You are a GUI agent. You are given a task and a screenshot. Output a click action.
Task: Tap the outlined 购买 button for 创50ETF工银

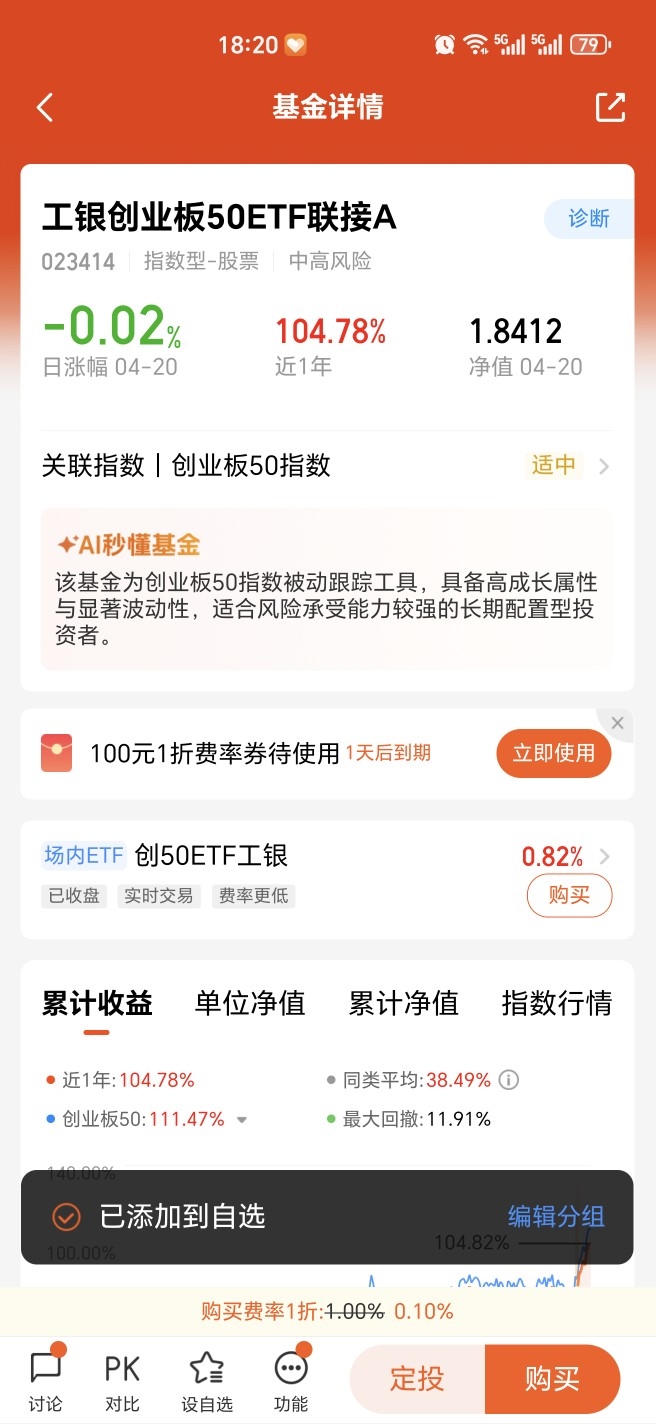(569, 895)
